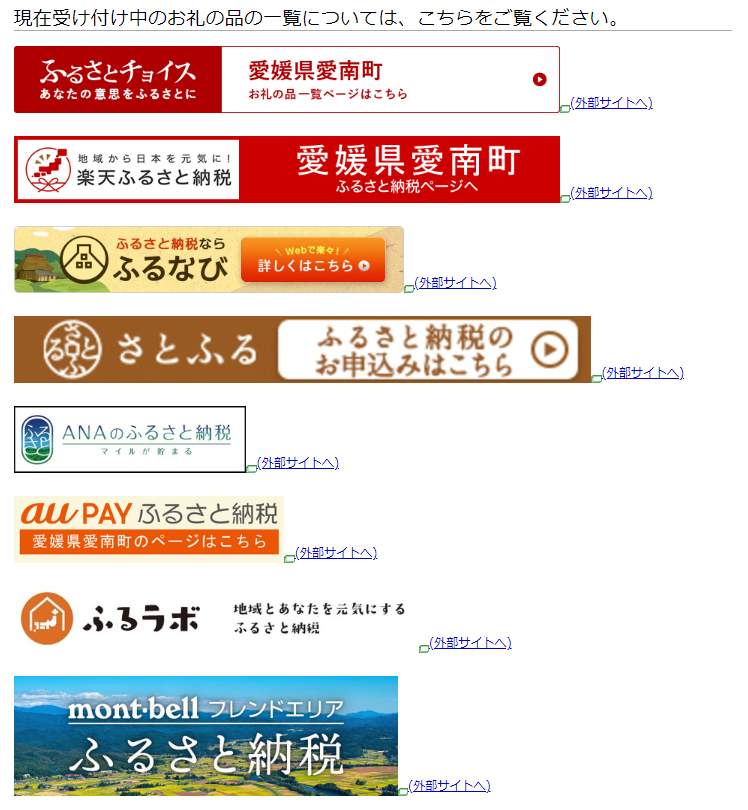
Task: Open the ふるさとチョイス 愛媛県愛南町 banner
Action: 286,80
